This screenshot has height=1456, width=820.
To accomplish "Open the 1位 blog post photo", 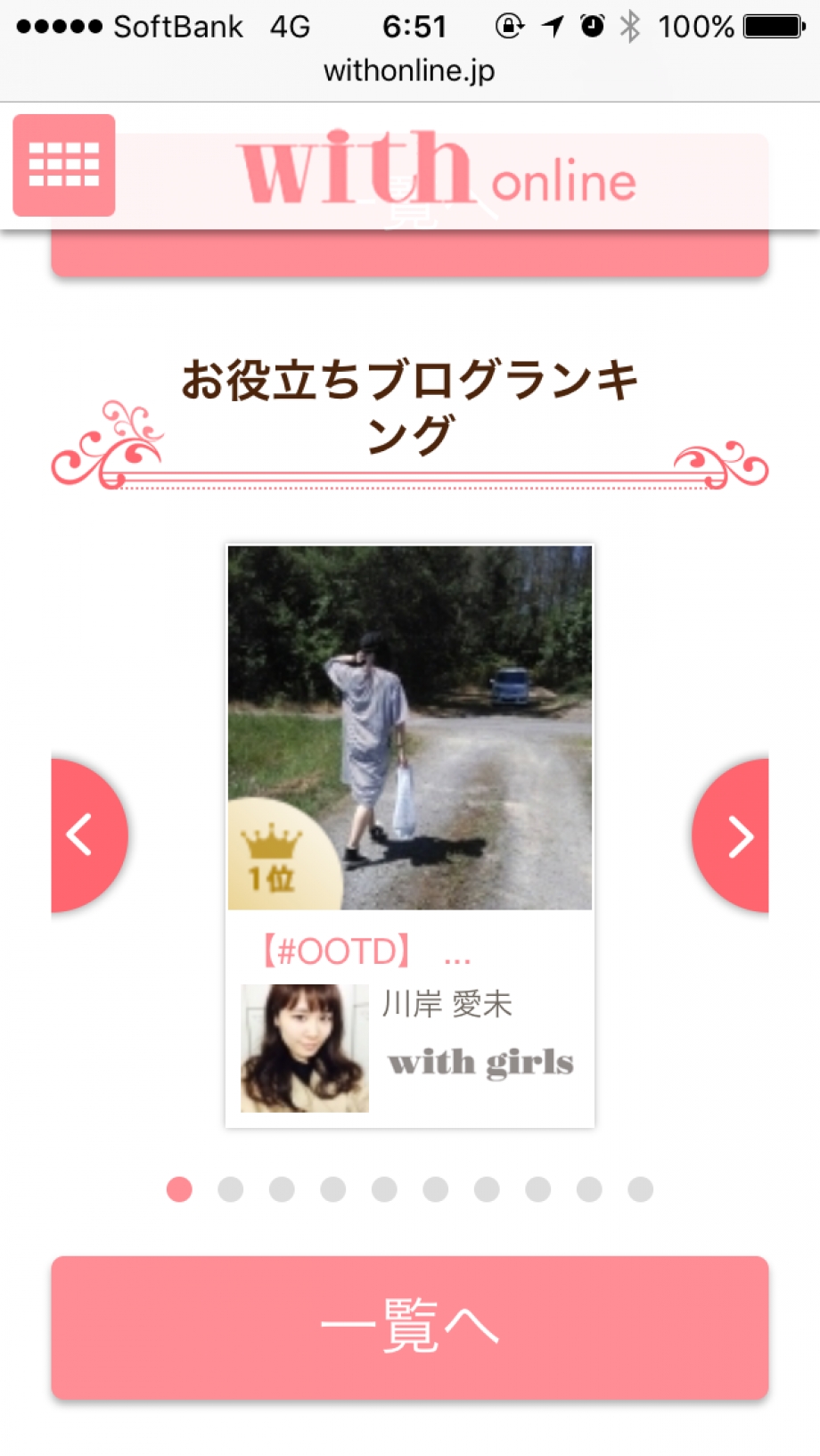I will [410, 727].
